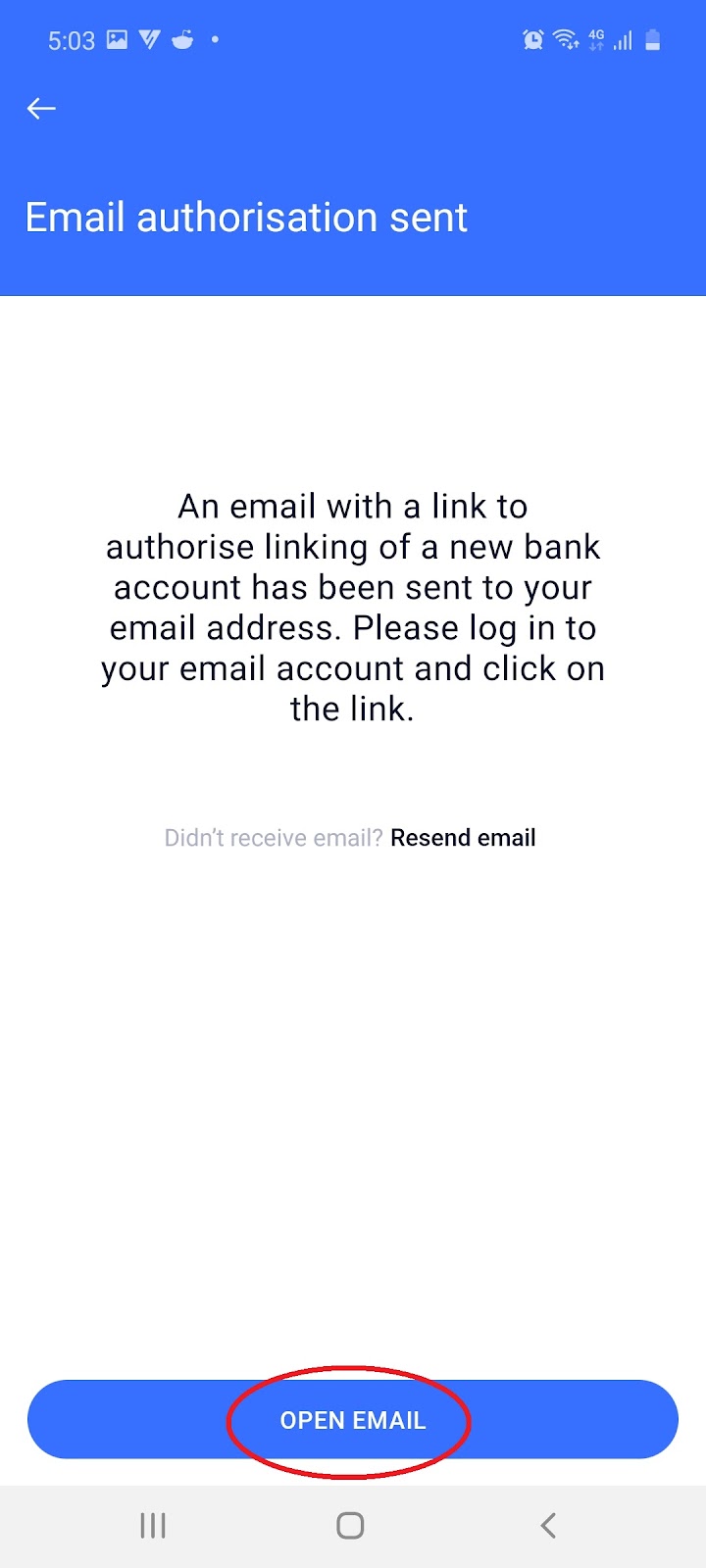Tap the Resend email link

click(463, 838)
